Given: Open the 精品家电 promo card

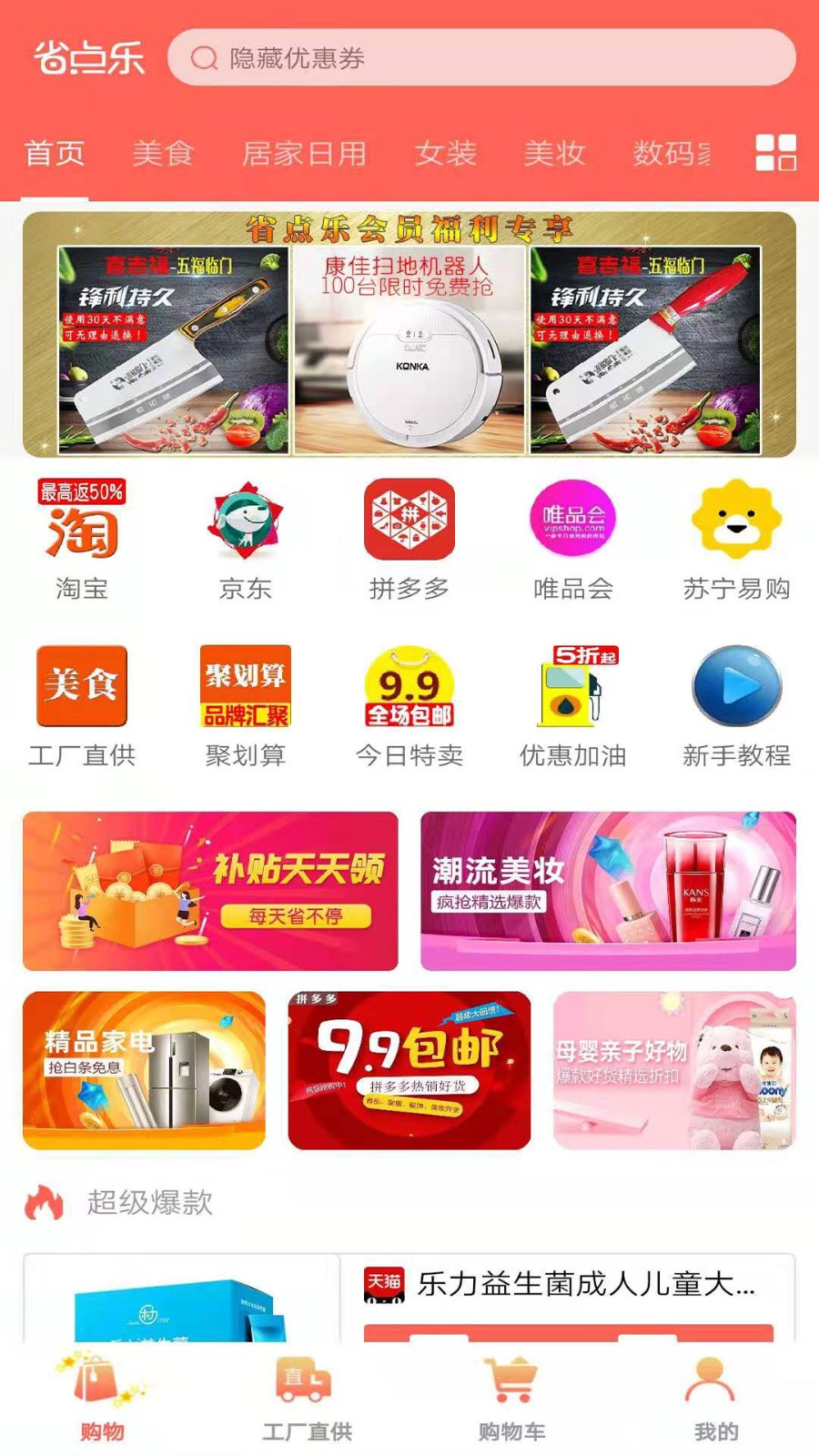Looking at the screenshot, I should coord(144,1070).
